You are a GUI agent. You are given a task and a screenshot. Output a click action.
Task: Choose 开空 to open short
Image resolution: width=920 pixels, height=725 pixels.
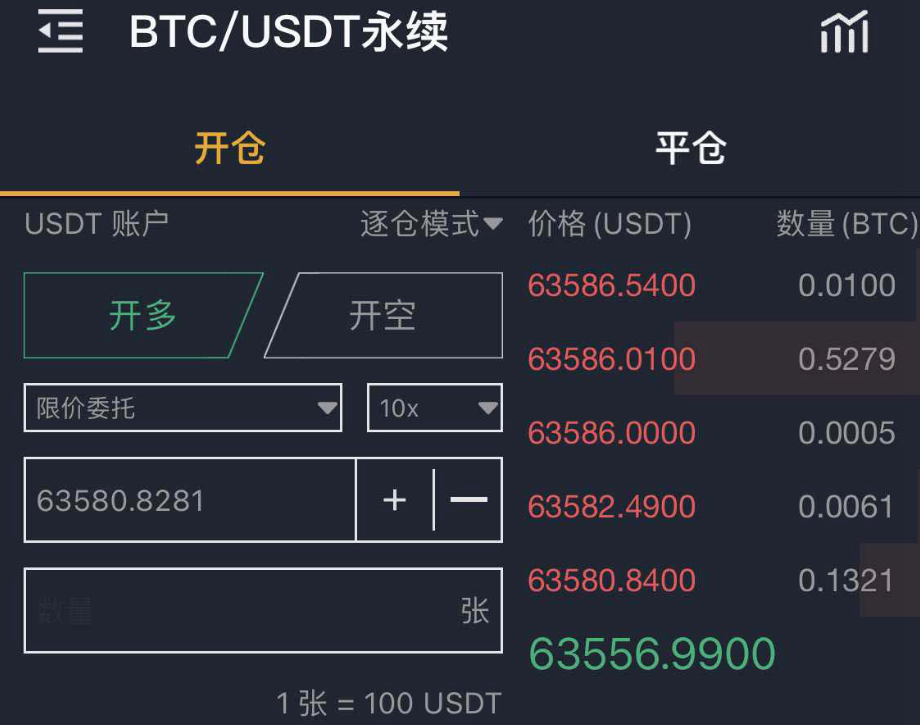[384, 315]
